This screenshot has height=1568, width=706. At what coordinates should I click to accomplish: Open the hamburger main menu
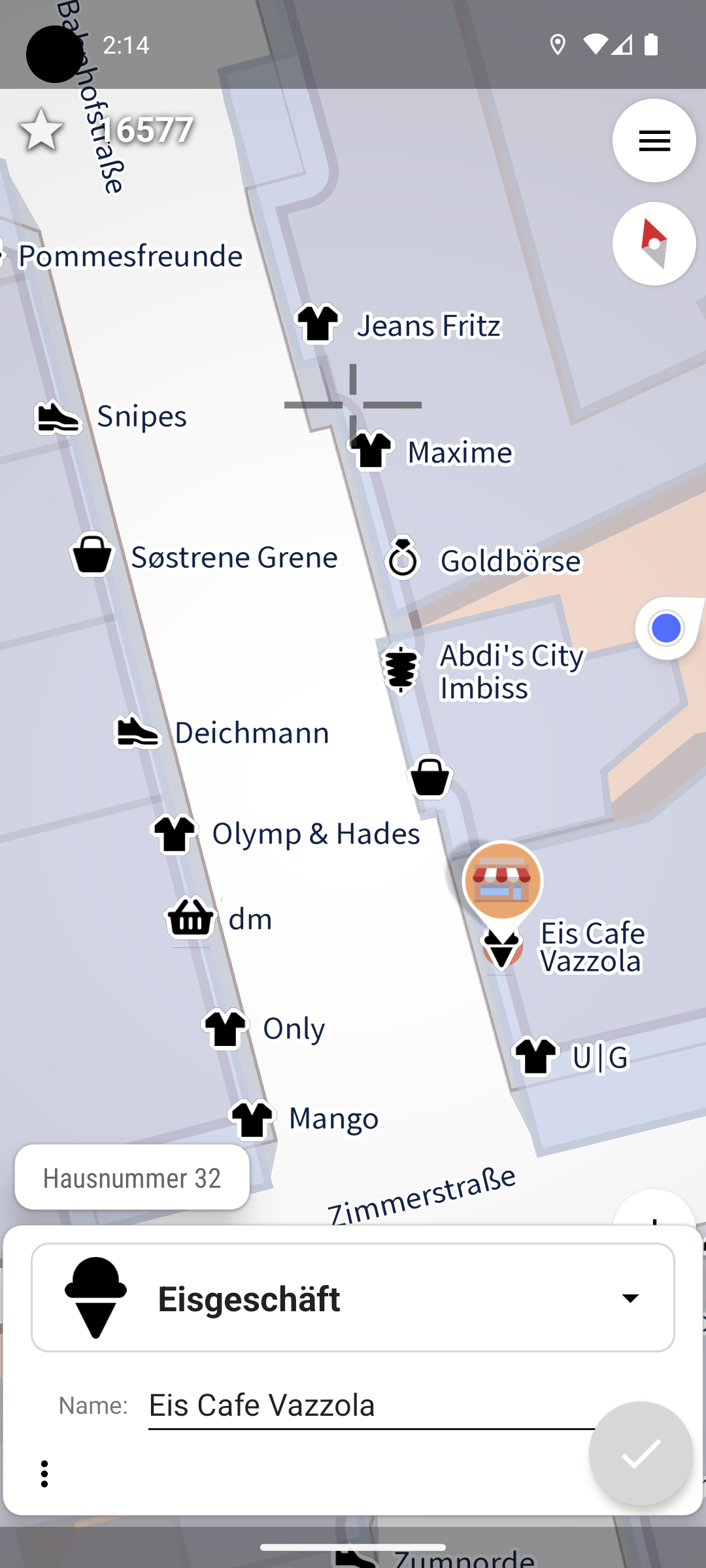point(654,140)
